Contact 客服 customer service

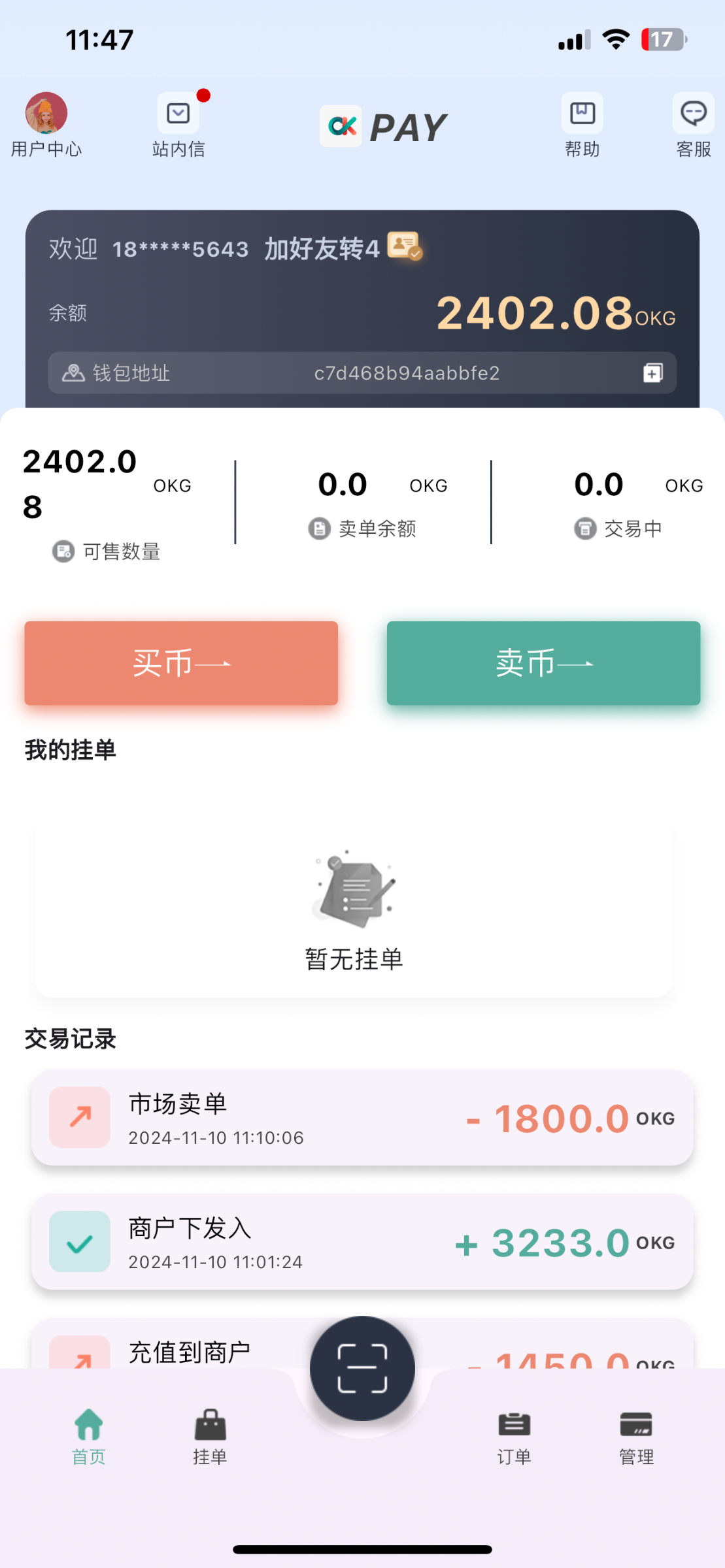click(693, 125)
